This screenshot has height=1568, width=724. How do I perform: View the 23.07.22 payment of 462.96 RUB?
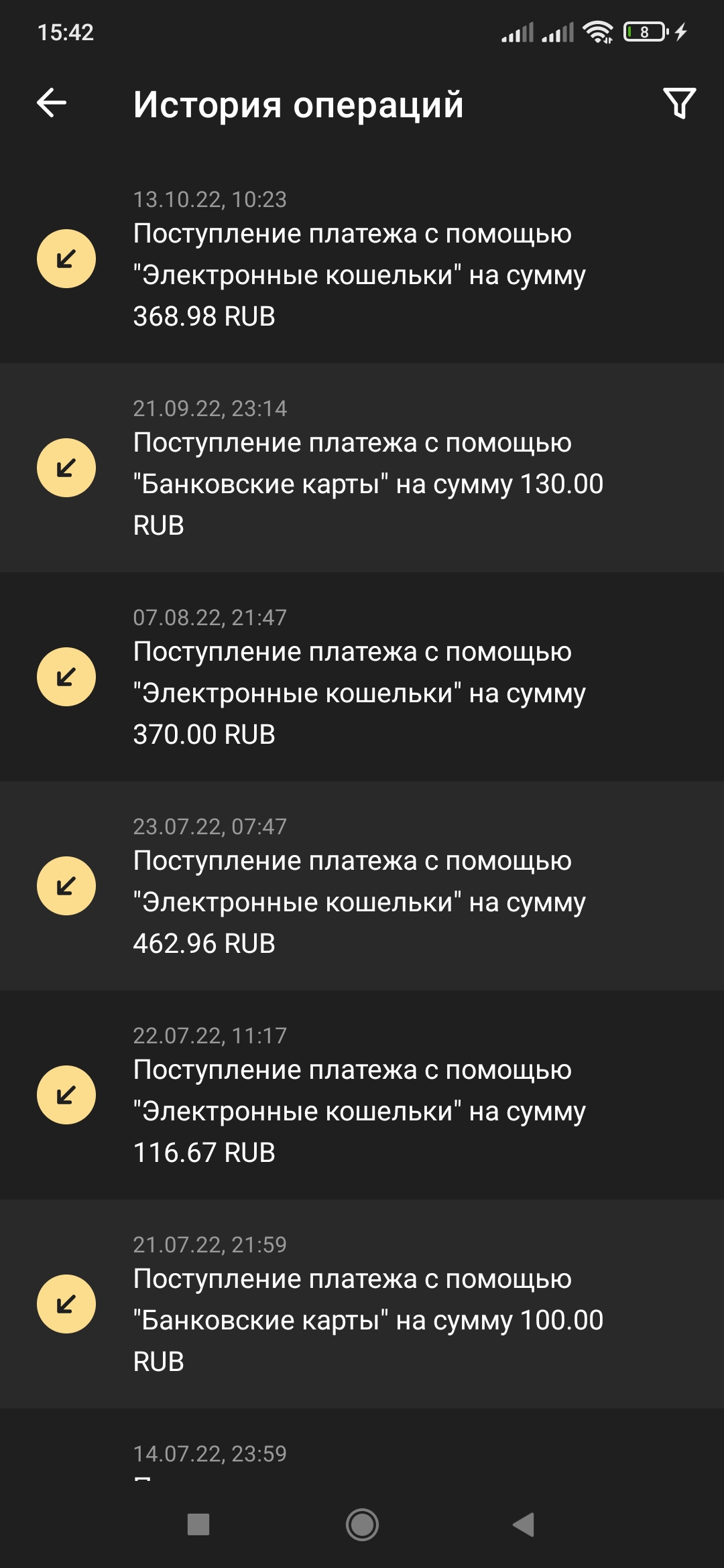[362, 887]
